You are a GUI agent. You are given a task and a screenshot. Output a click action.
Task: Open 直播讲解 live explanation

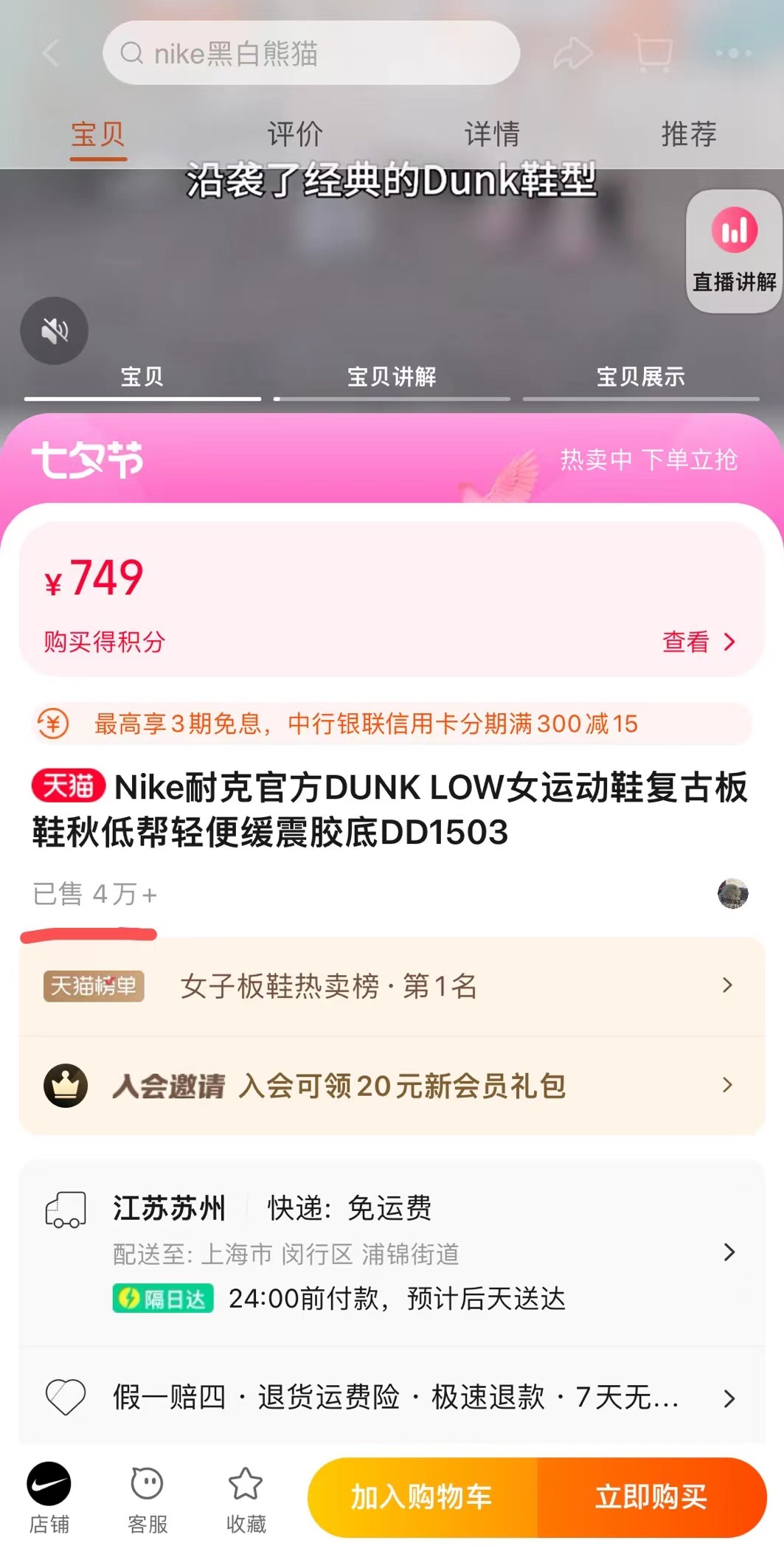pos(734,251)
